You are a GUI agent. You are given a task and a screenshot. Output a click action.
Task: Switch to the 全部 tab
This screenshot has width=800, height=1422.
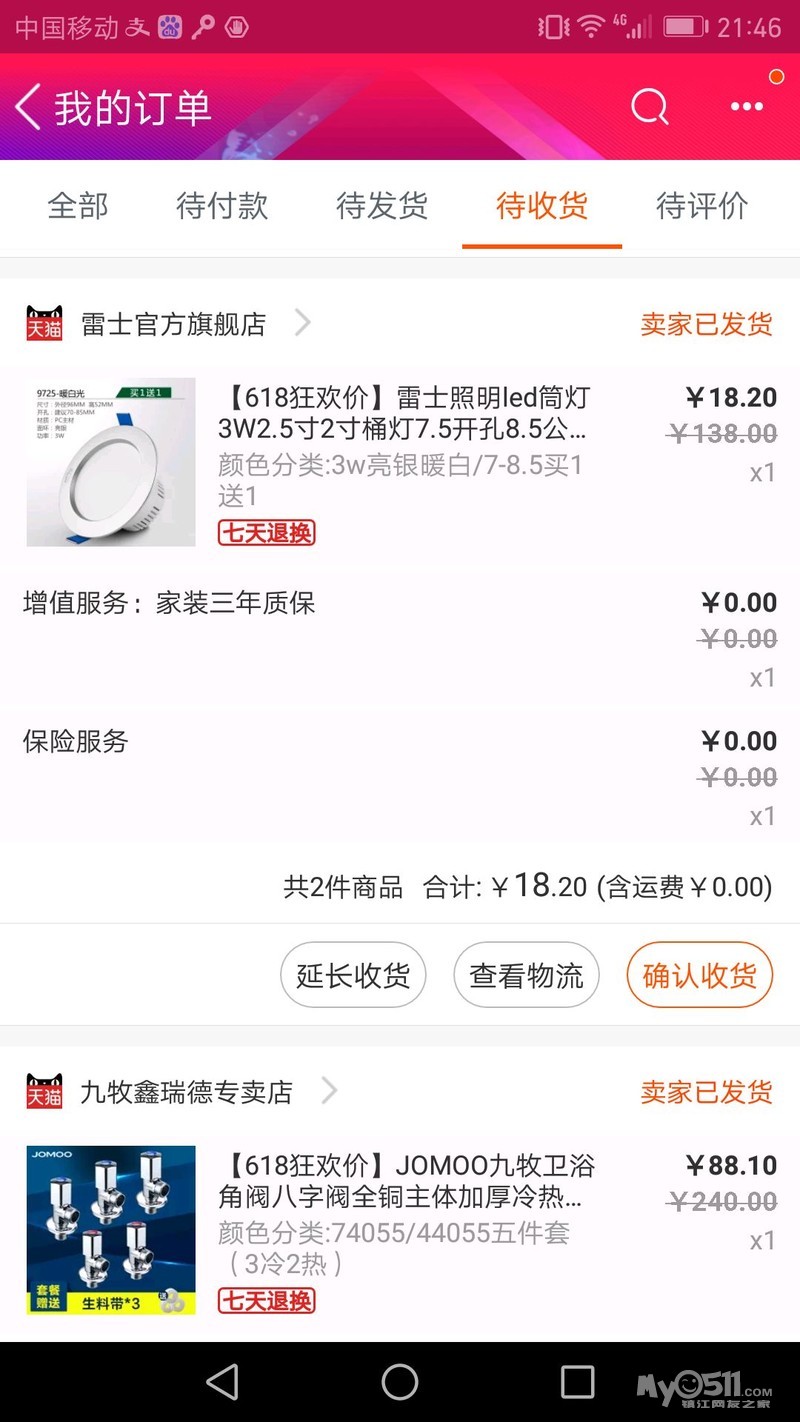coord(78,206)
